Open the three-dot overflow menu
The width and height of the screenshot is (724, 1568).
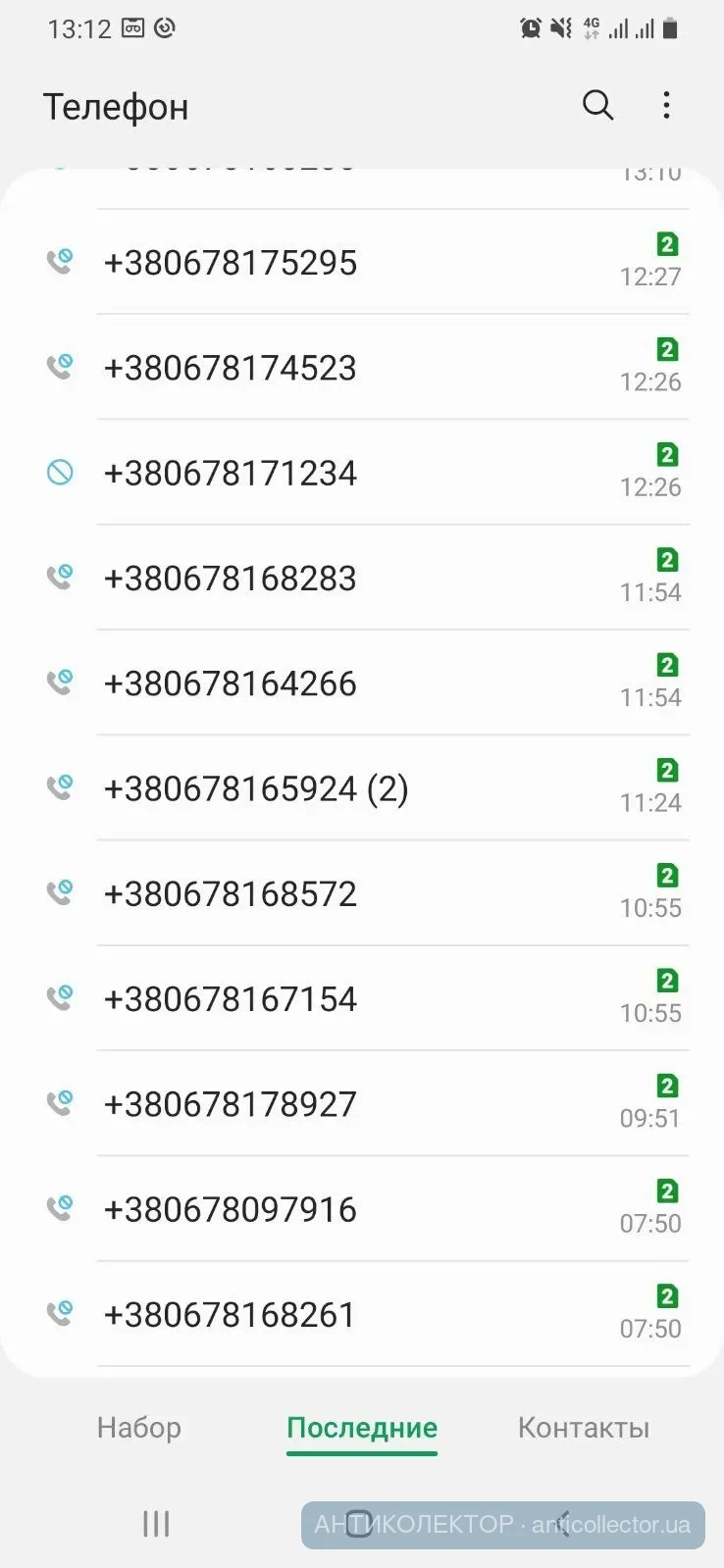click(x=666, y=105)
